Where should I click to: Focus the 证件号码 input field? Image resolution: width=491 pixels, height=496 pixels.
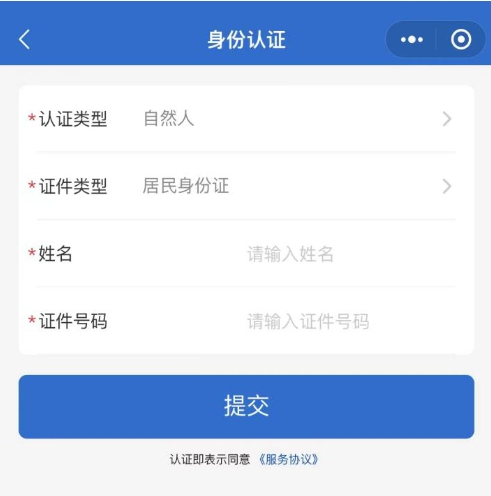pos(350,321)
